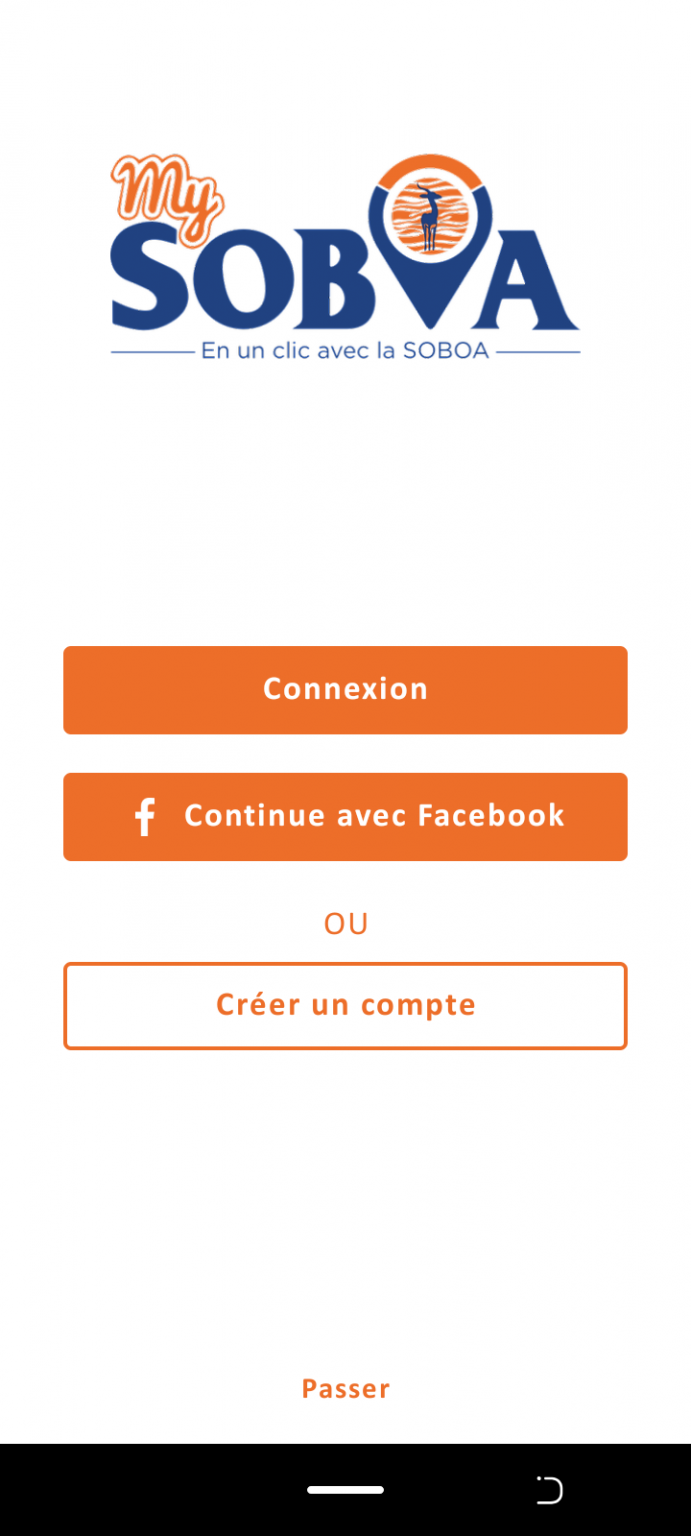
Task: Continue avec Facebook login
Action: (x=345, y=816)
